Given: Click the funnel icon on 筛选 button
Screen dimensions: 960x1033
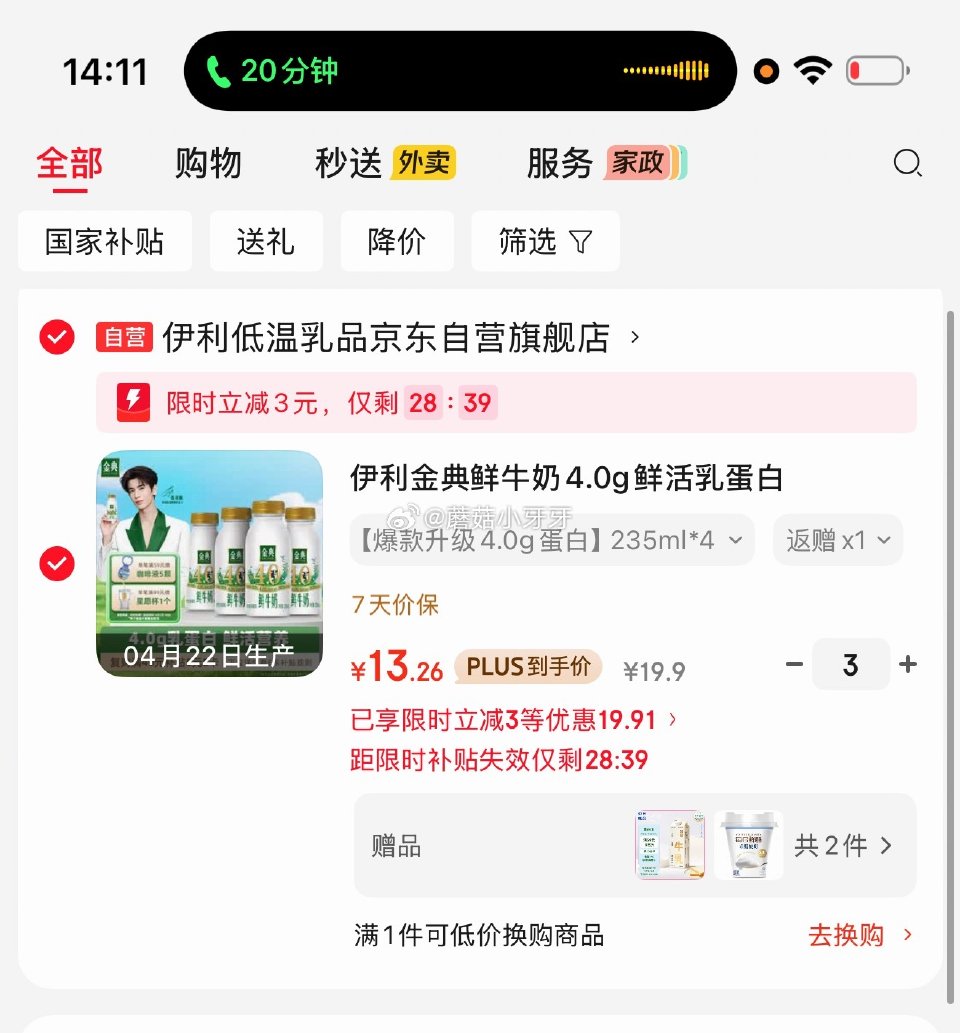Looking at the screenshot, I should [x=583, y=241].
